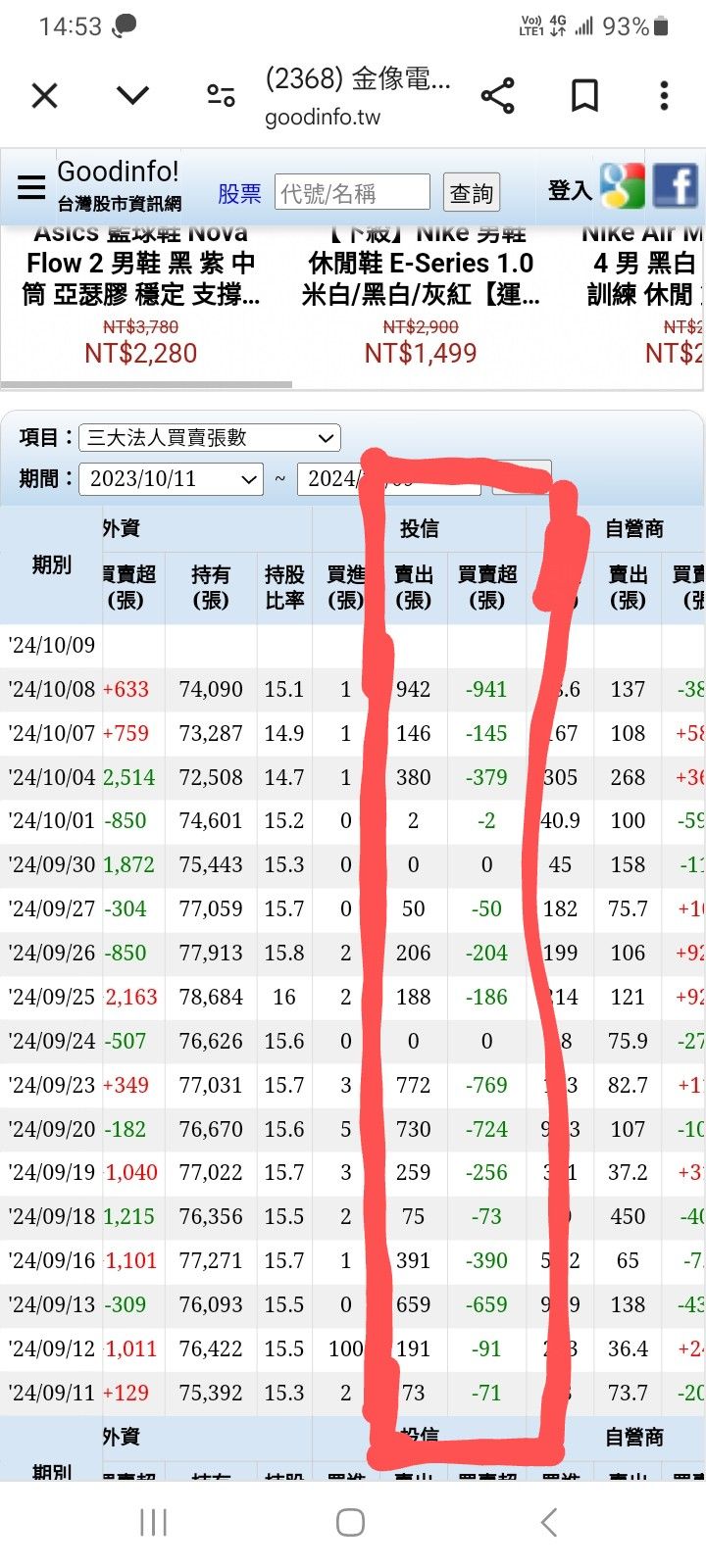Share this Goodinfo page
706x1568 pixels.
click(498, 95)
